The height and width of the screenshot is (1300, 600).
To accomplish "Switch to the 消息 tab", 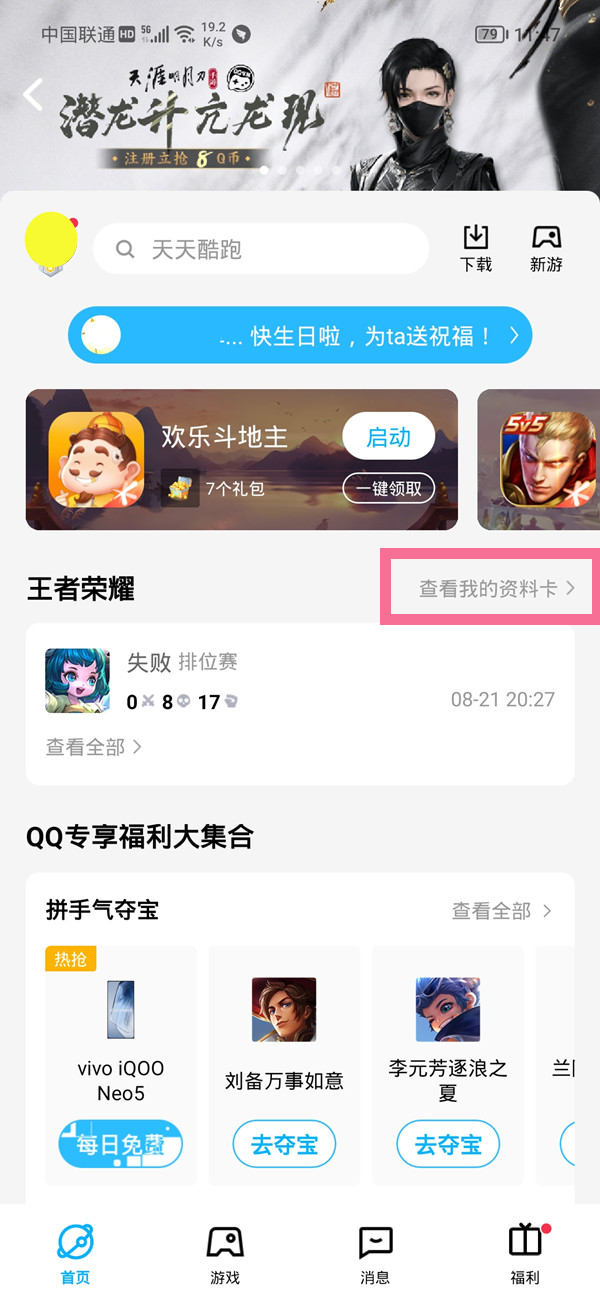I will click(x=375, y=1254).
